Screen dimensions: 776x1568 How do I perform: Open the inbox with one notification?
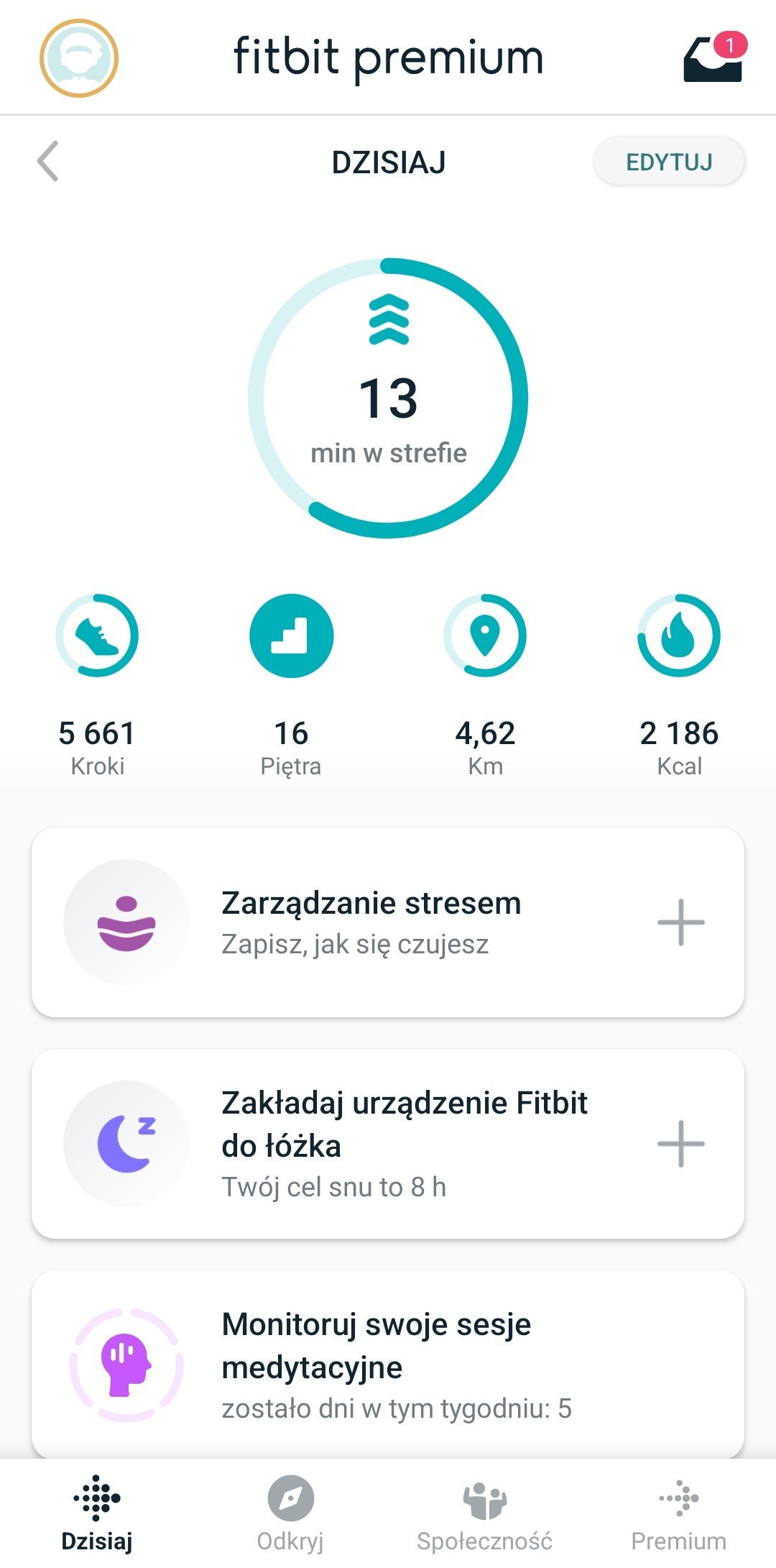[714, 58]
